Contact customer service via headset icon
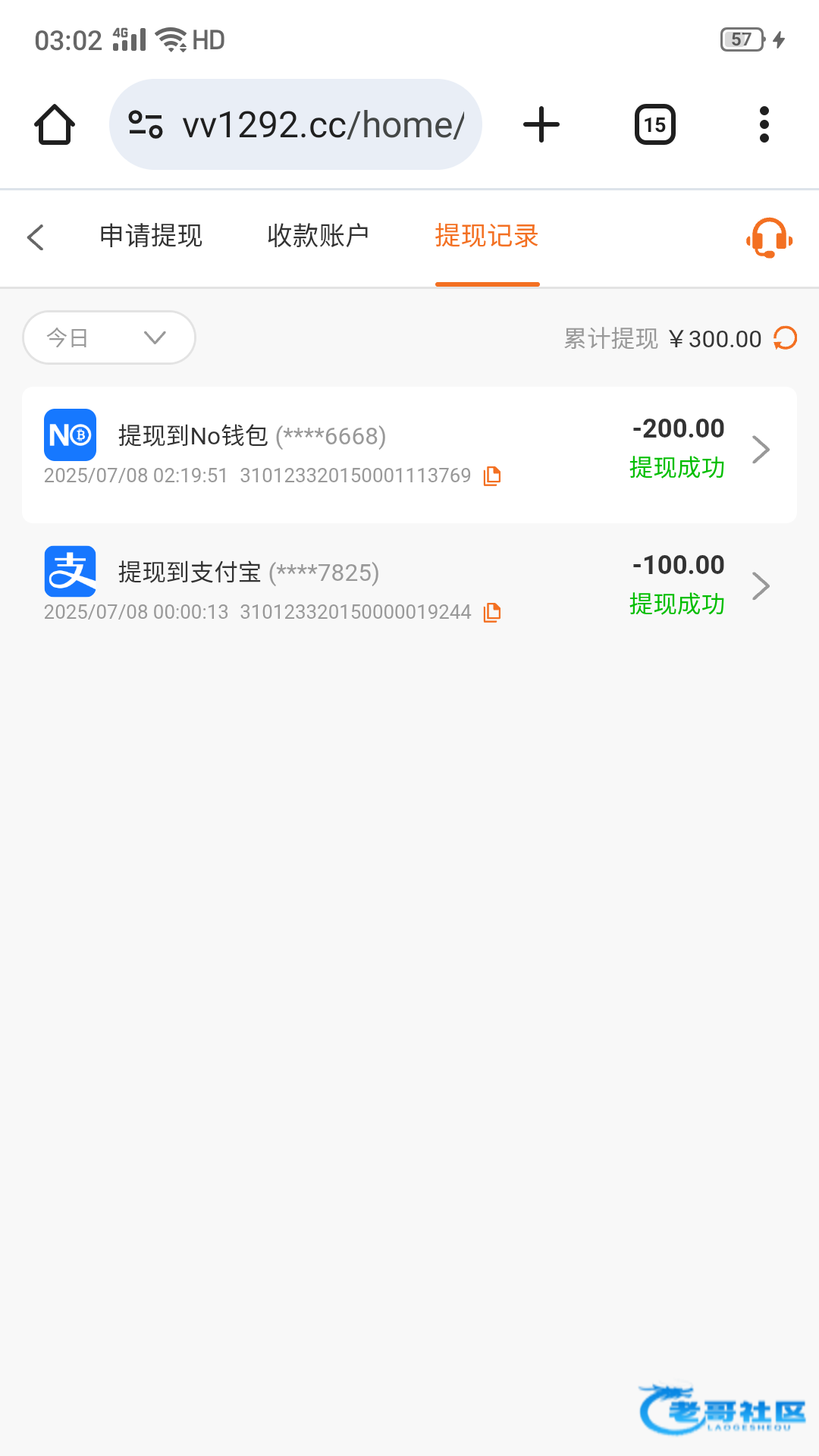The width and height of the screenshot is (819, 1456). 769,238
